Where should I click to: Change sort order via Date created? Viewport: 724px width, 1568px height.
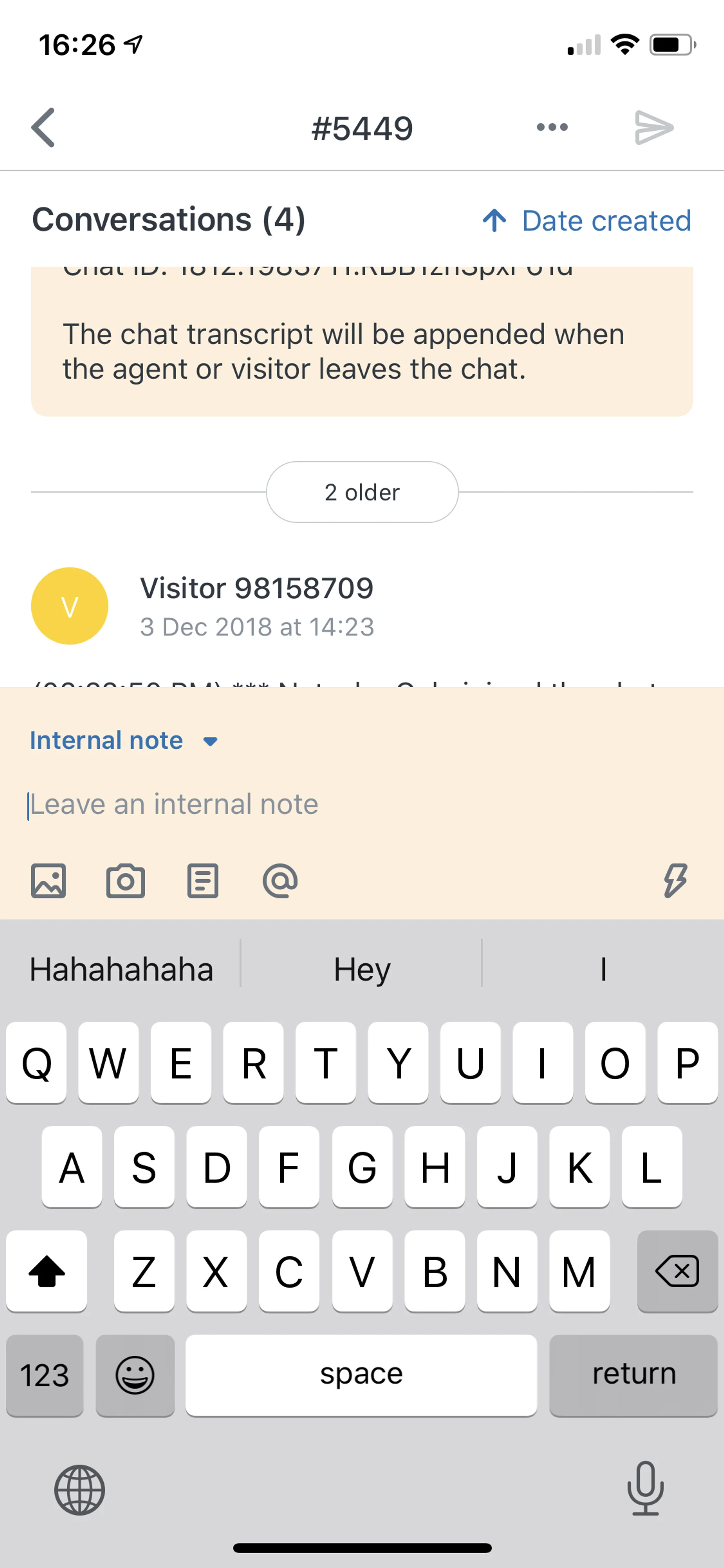click(x=587, y=220)
